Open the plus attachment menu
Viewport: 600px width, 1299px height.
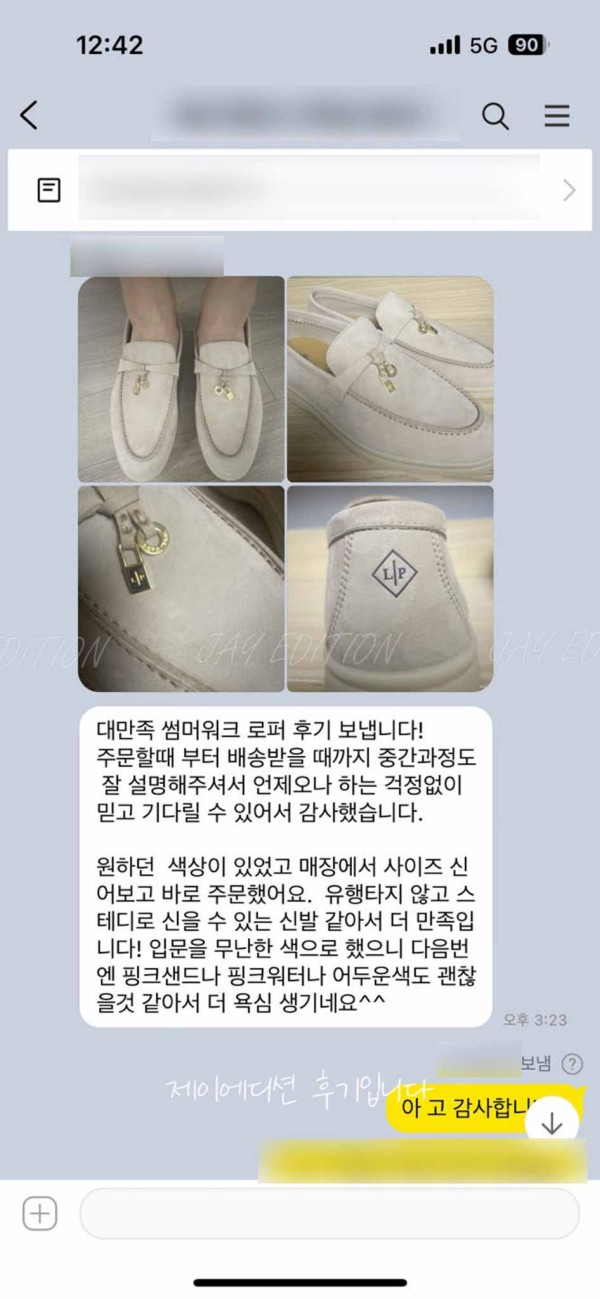click(x=39, y=1214)
